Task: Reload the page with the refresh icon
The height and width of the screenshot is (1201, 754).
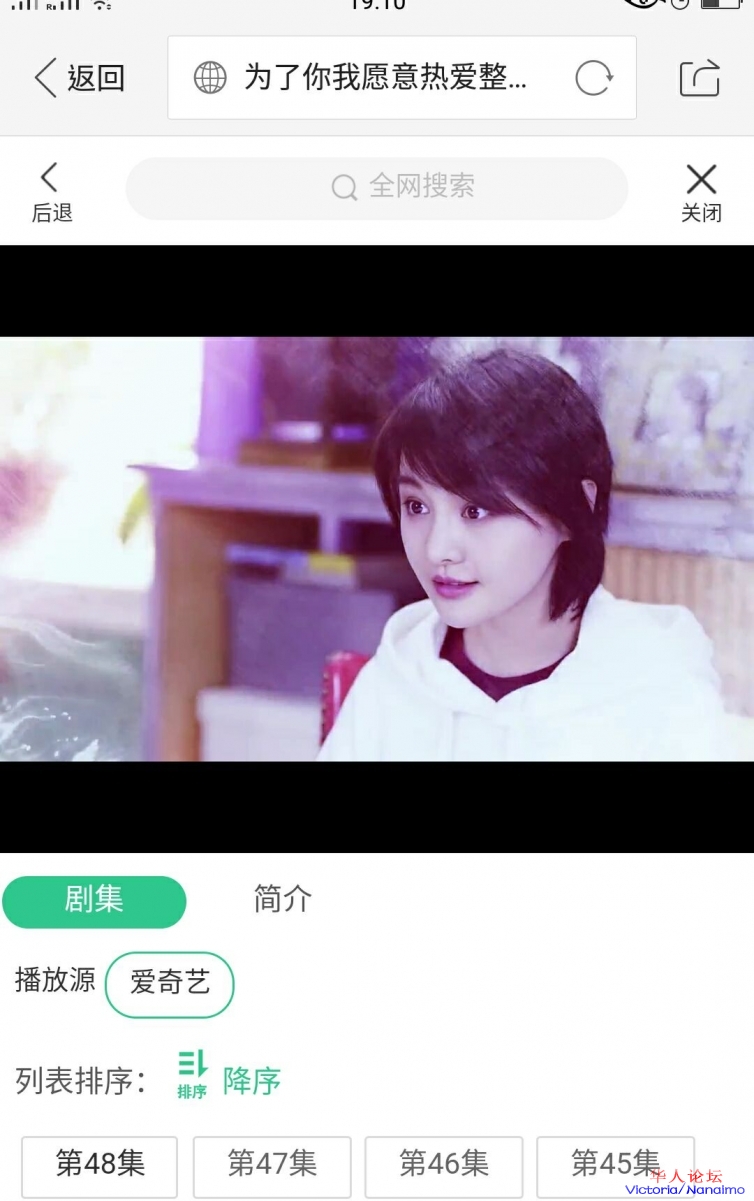Action: coord(593,78)
